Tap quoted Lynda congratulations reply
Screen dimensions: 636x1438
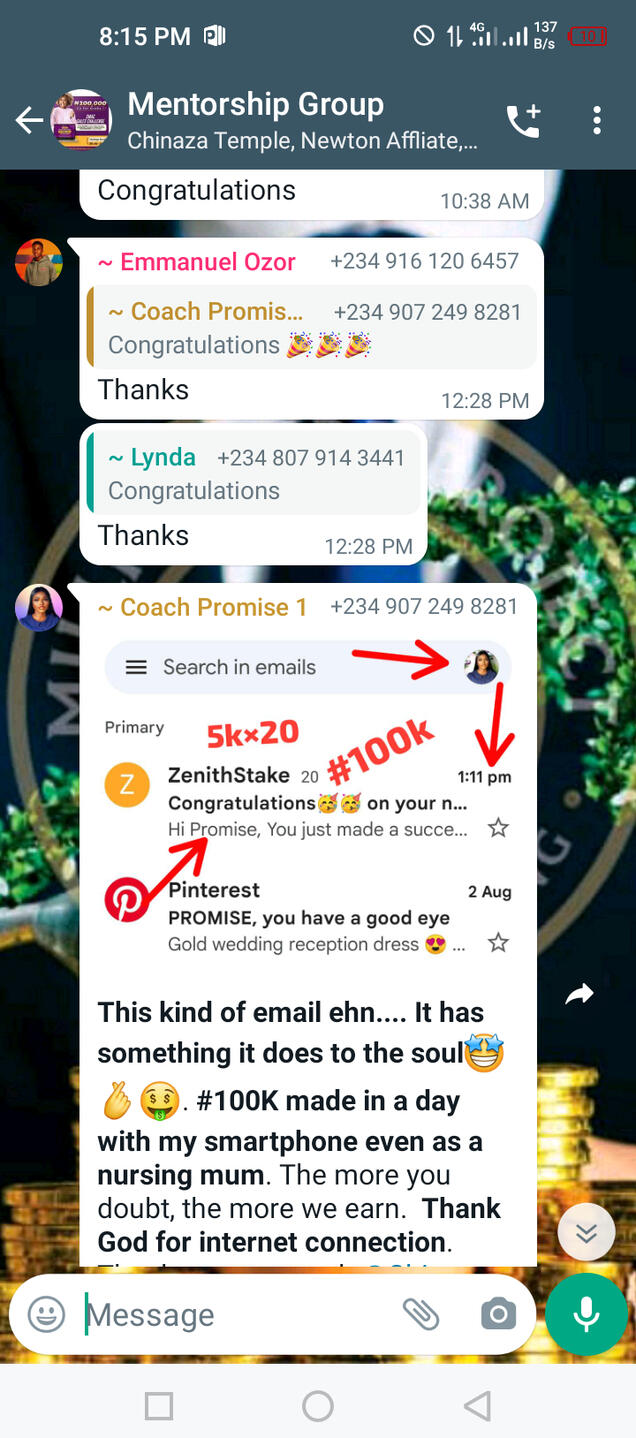(x=253, y=473)
